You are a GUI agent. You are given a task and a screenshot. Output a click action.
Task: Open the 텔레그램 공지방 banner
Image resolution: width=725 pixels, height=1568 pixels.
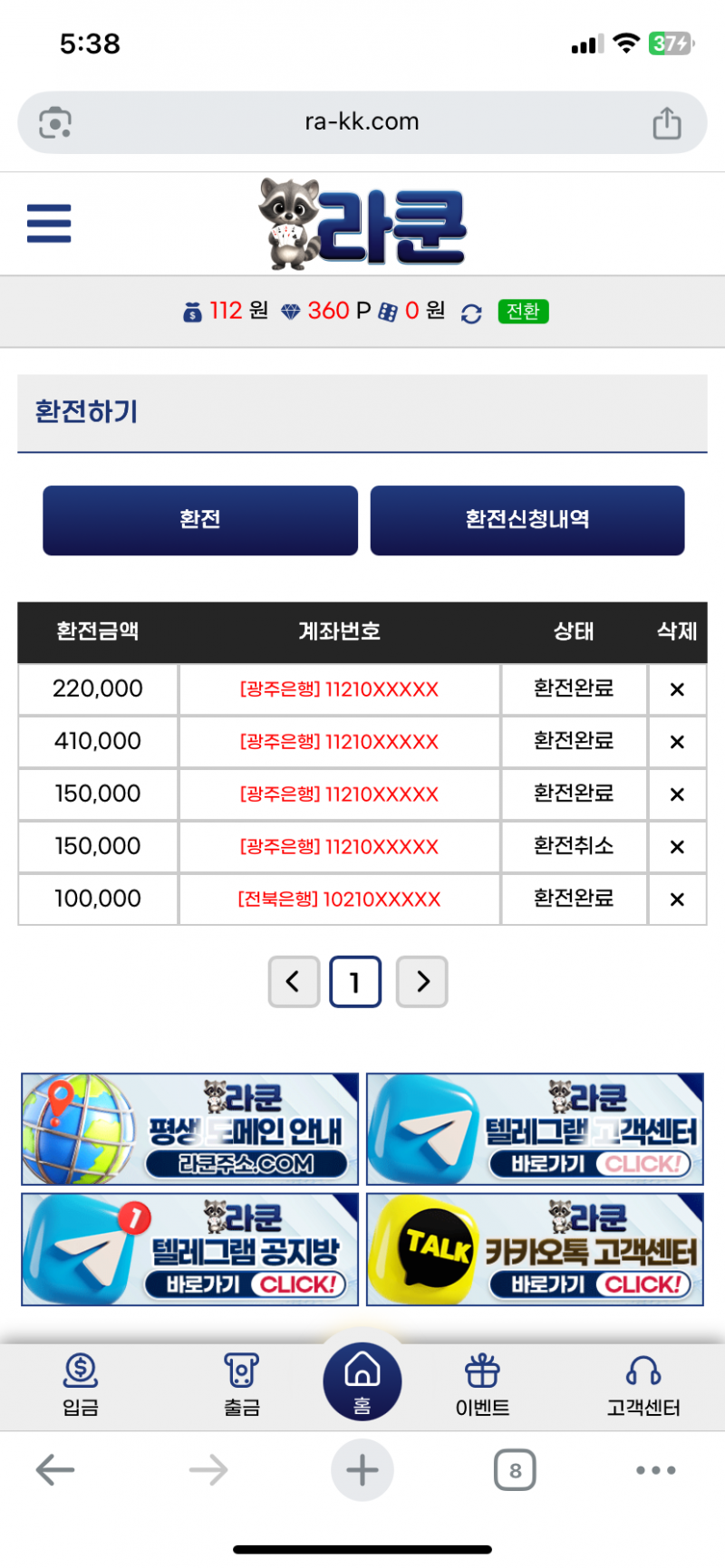[x=190, y=1249]
